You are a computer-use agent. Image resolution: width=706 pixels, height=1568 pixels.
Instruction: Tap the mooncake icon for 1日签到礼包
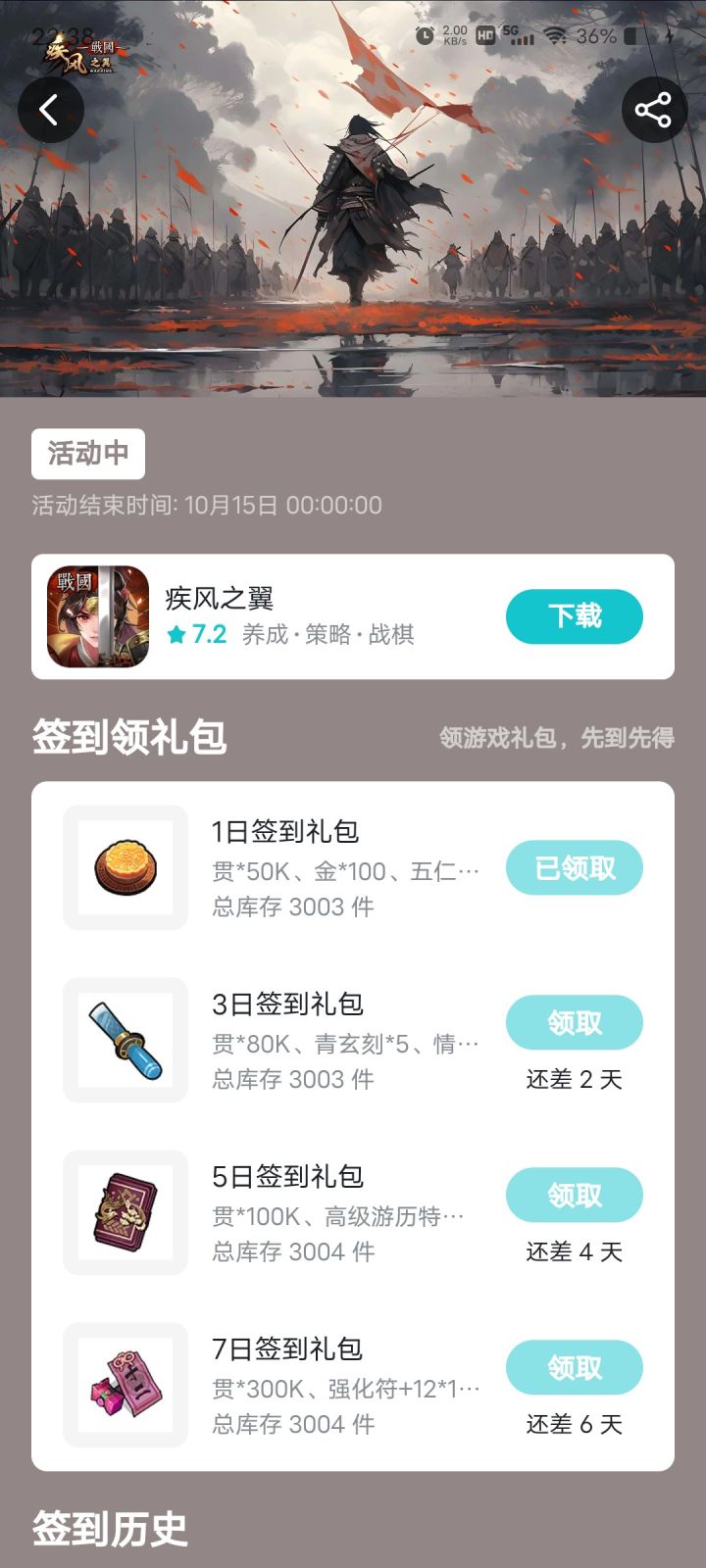pyautogui.click(x=126, y=866)
